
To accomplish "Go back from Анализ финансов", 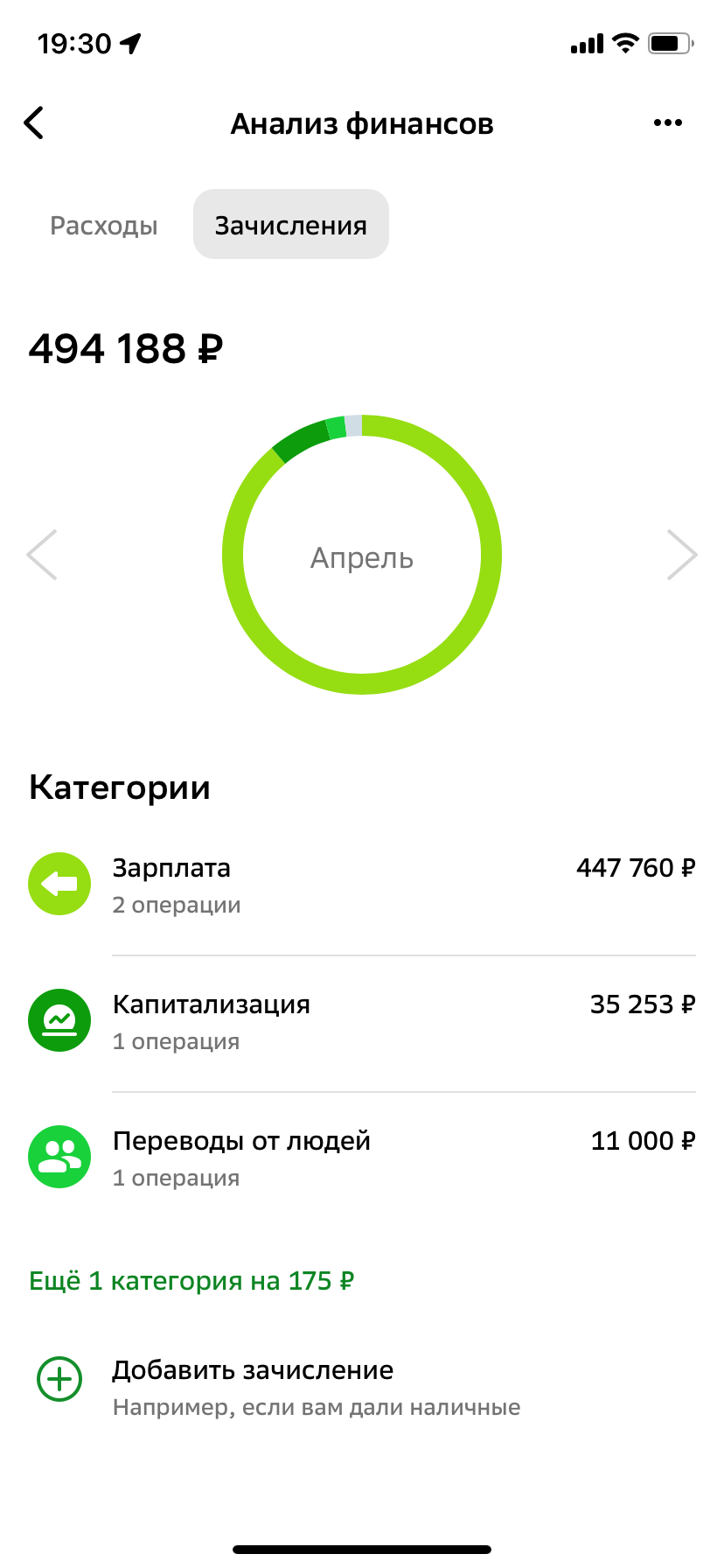I will click(x=34, y=123).
